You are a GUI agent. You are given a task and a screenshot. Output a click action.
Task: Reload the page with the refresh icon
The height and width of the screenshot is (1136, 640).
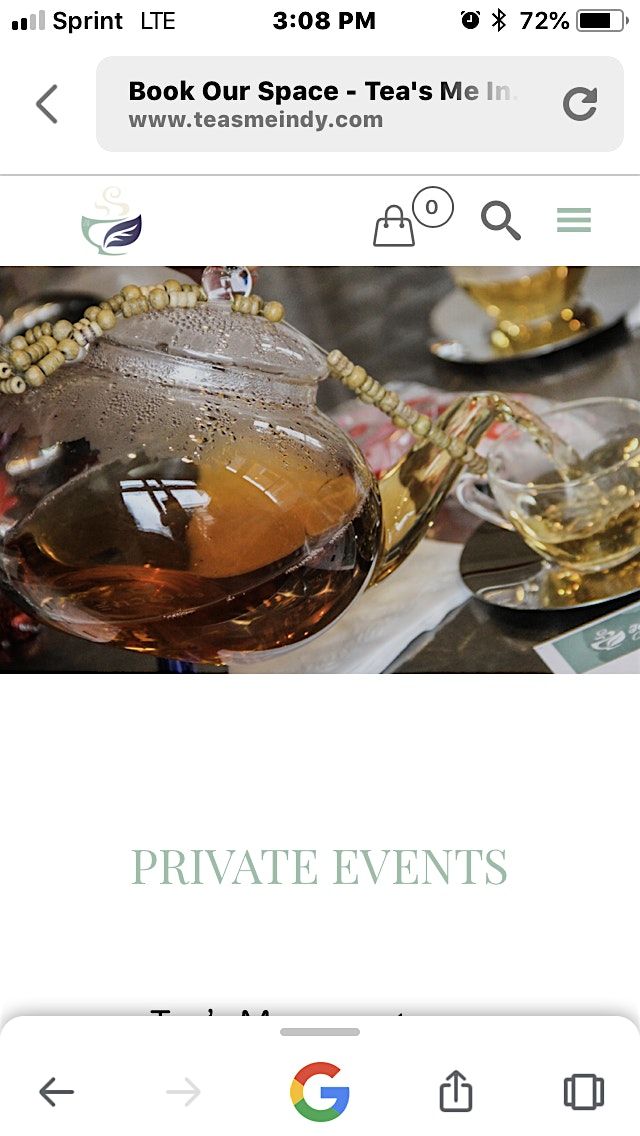[580, 104]
